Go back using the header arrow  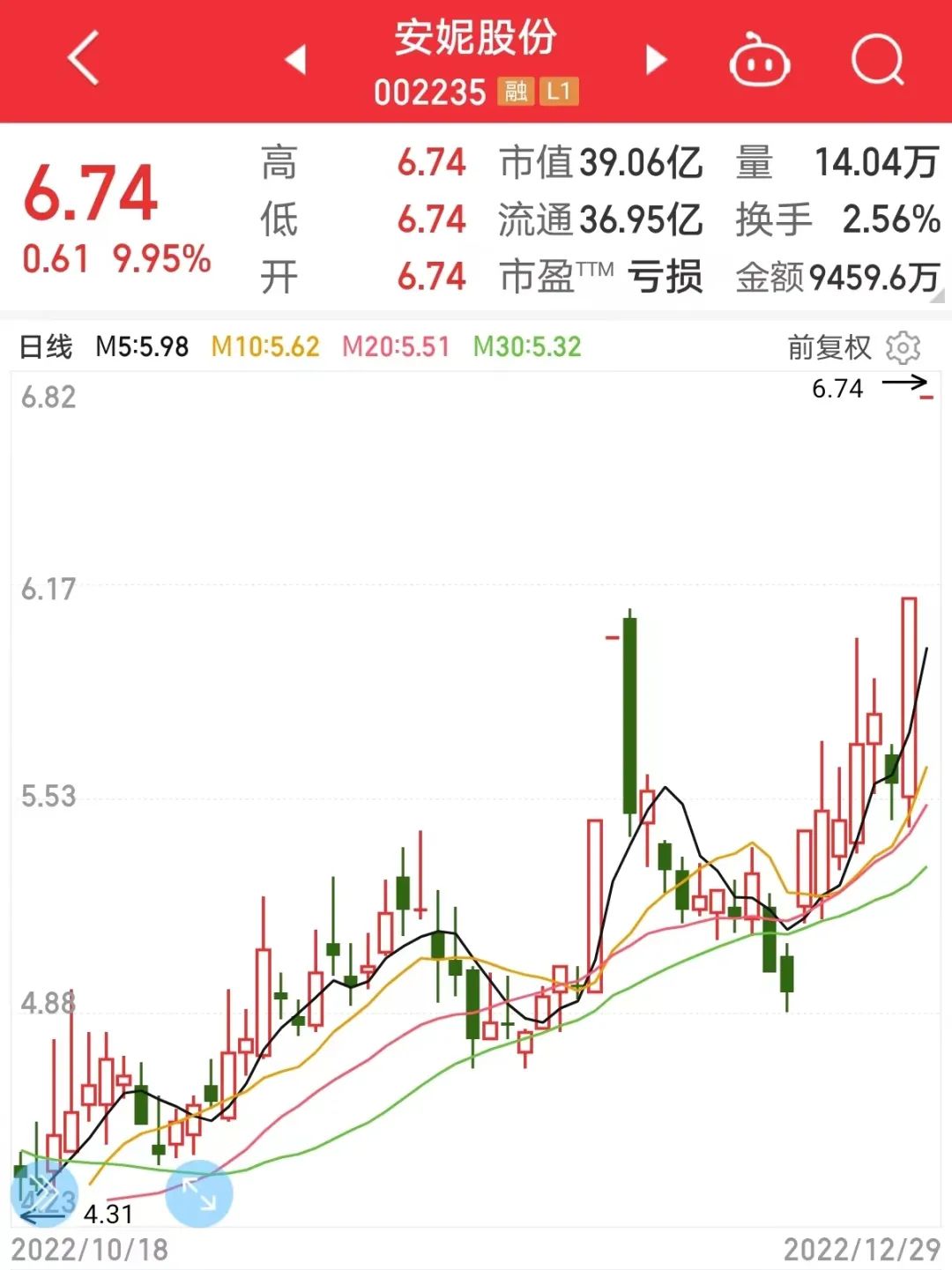(84, 60)
